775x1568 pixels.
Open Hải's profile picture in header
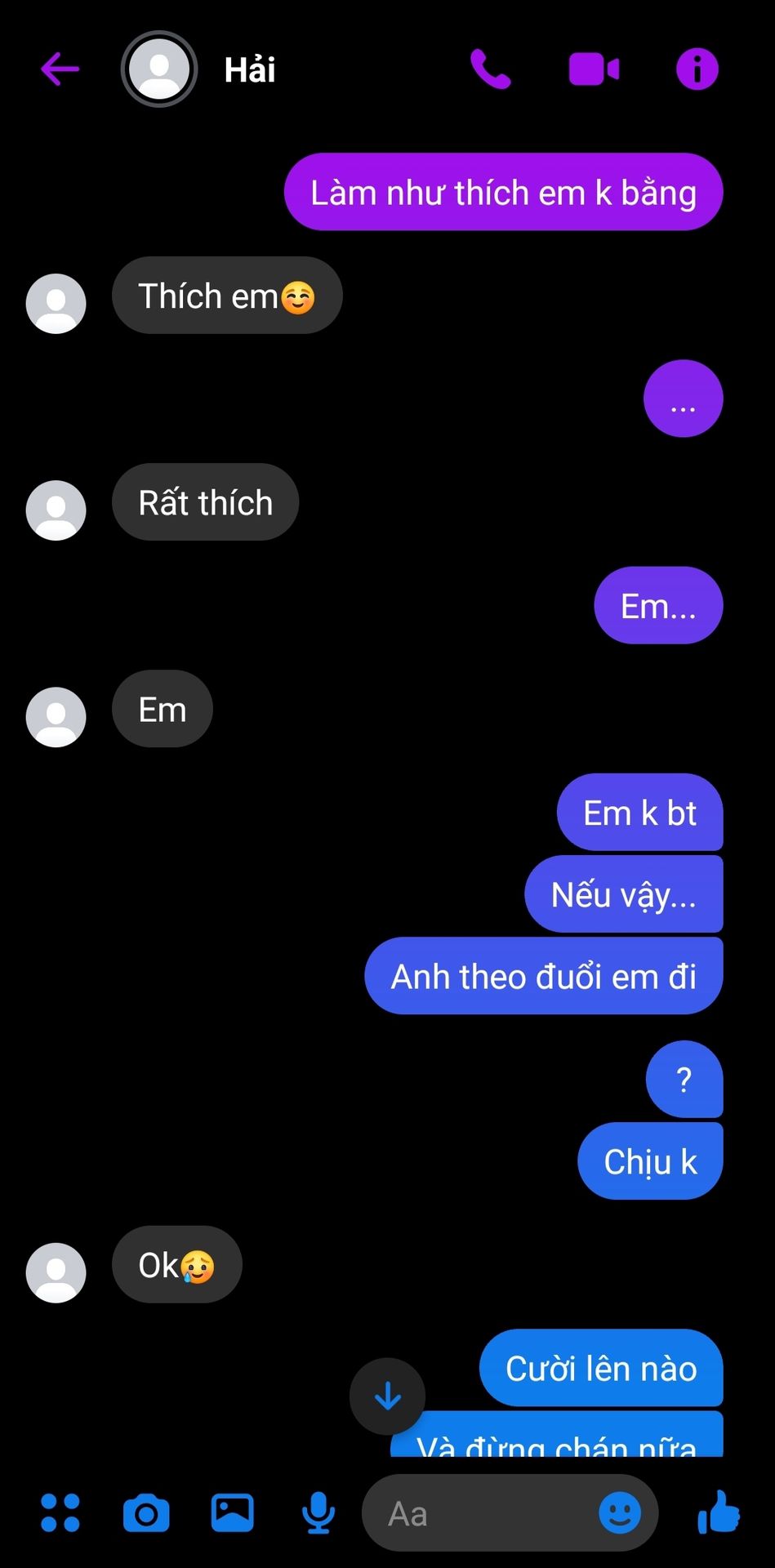tap(159, 69)
